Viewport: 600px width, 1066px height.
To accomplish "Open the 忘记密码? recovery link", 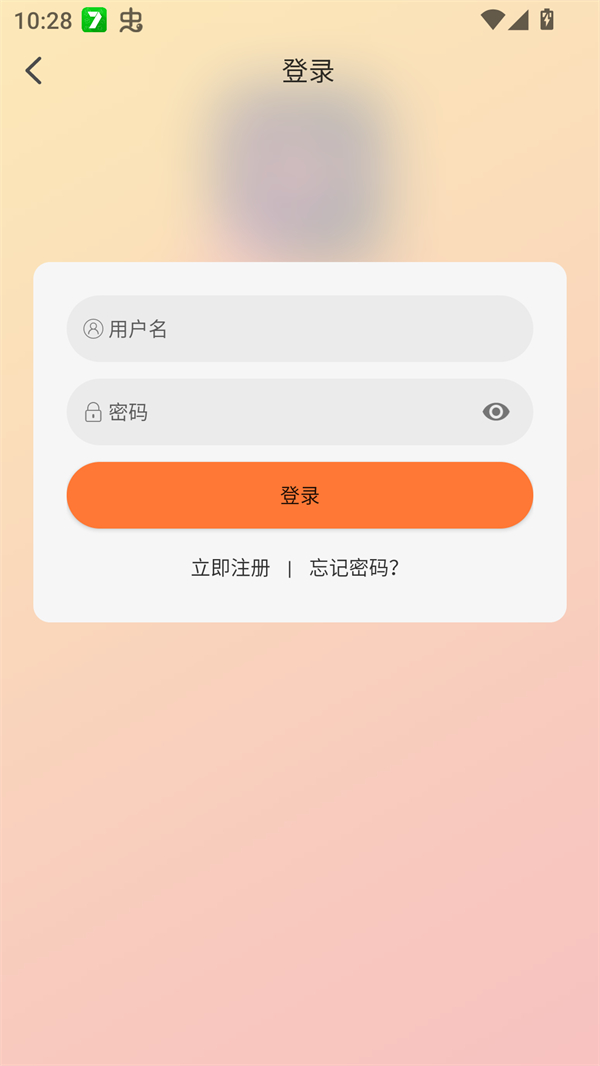I will tap(354, 568).
